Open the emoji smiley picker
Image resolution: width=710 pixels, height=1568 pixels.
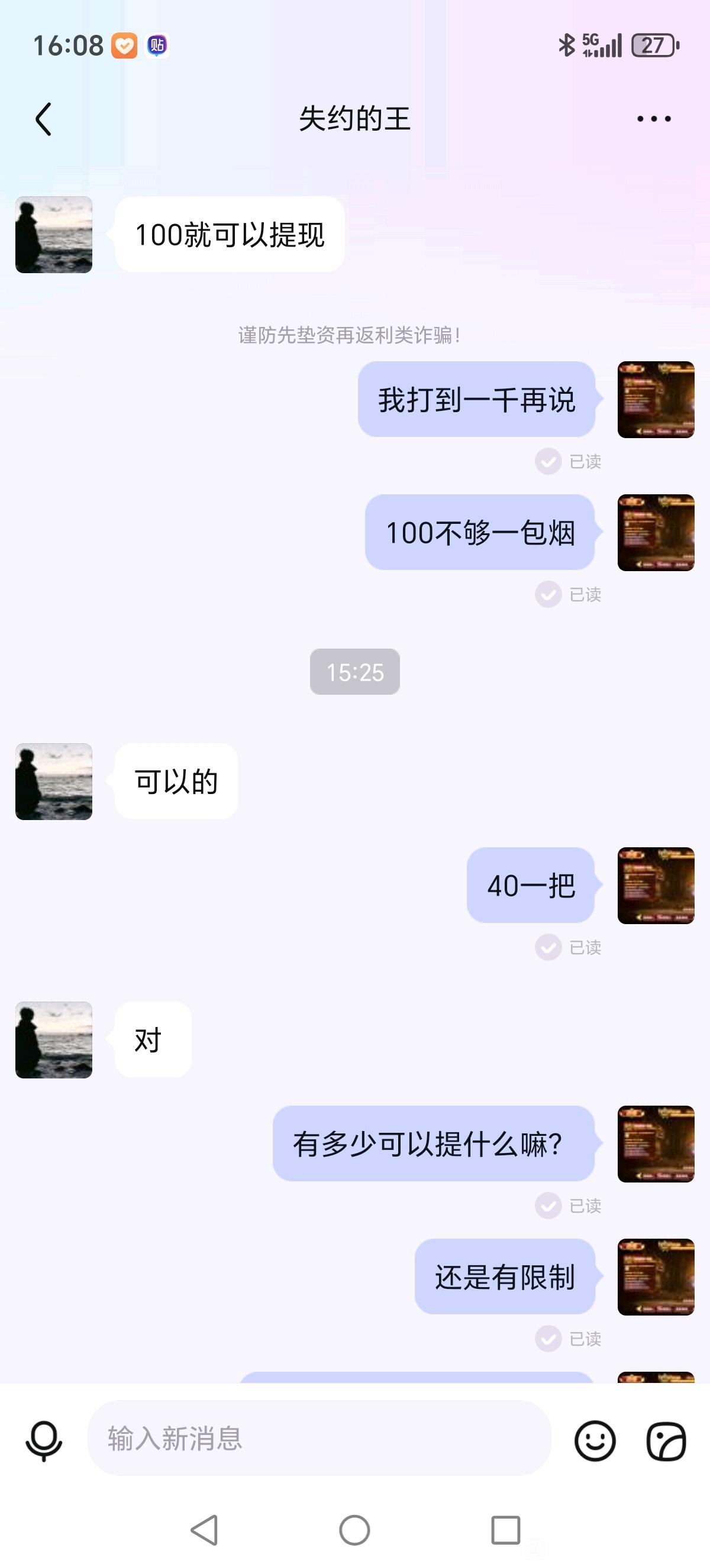click(x=595, y=1440)
